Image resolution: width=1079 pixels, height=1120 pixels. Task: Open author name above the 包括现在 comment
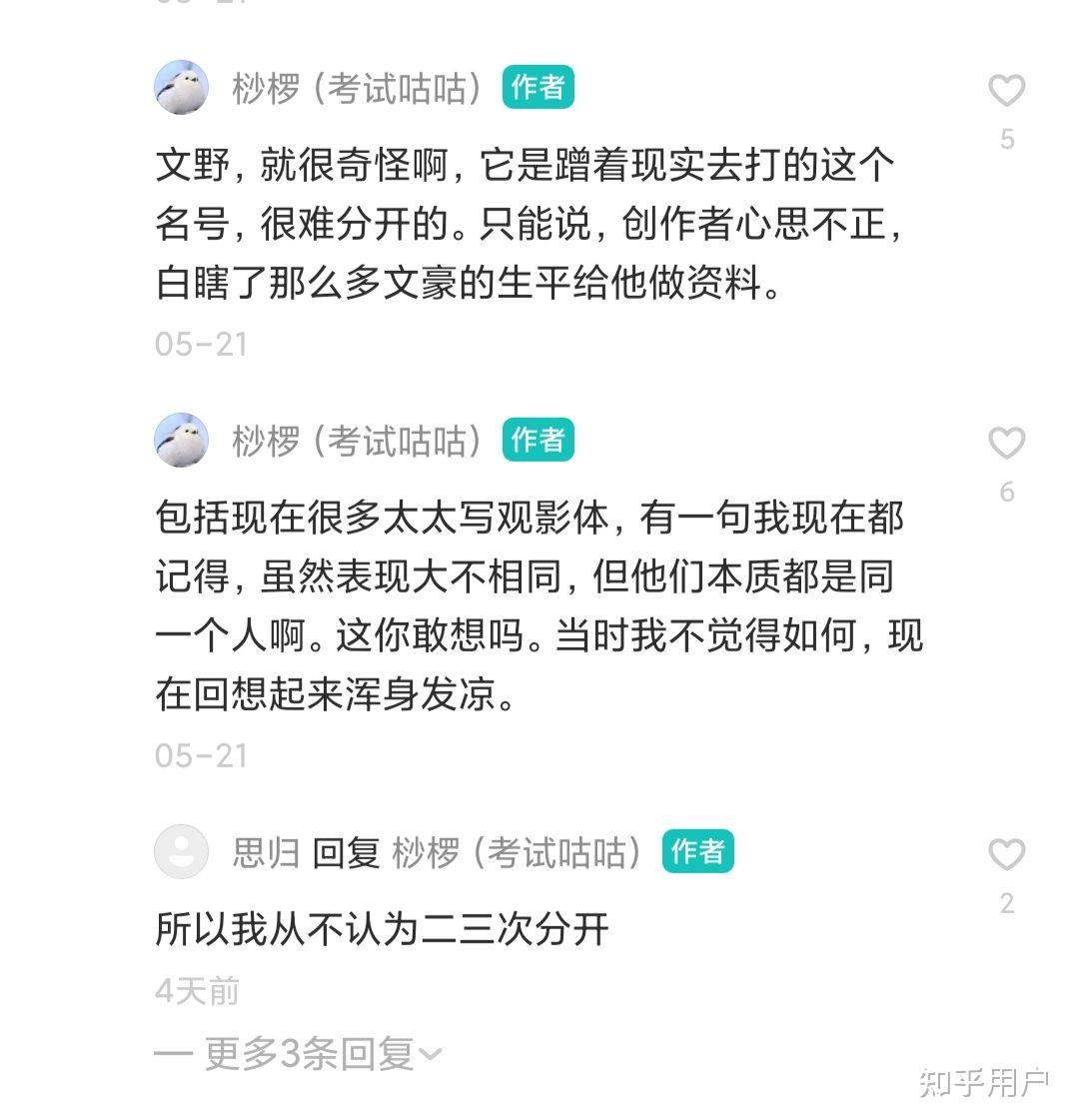click(357, 441)
